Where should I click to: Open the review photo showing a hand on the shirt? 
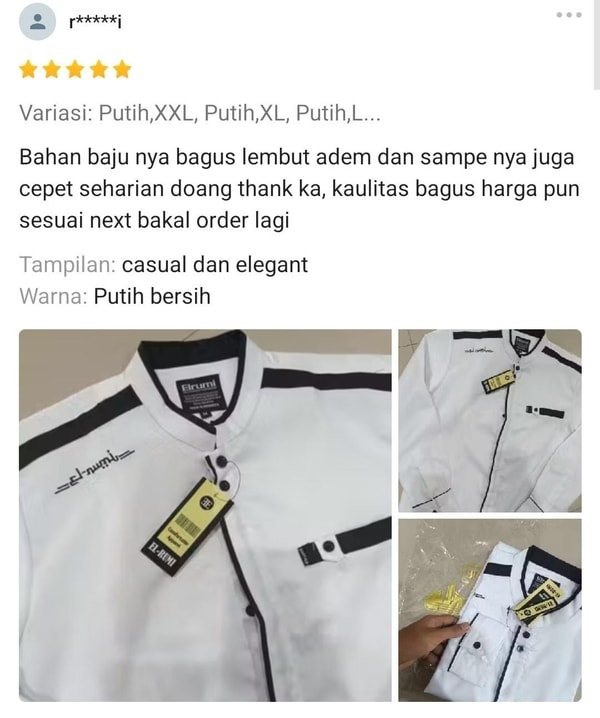tap(489, 609)
